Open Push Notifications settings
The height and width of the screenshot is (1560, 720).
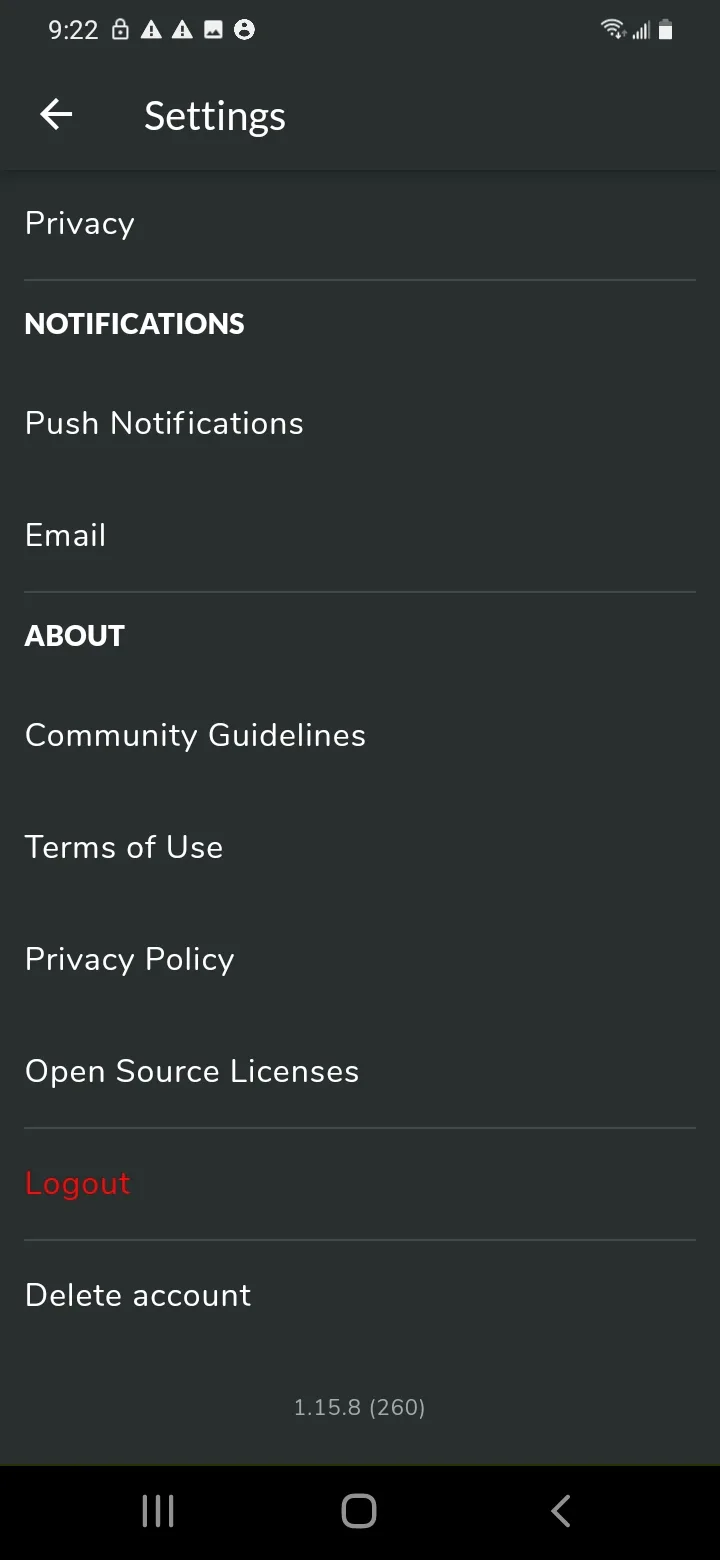click(x=360, y=423)
